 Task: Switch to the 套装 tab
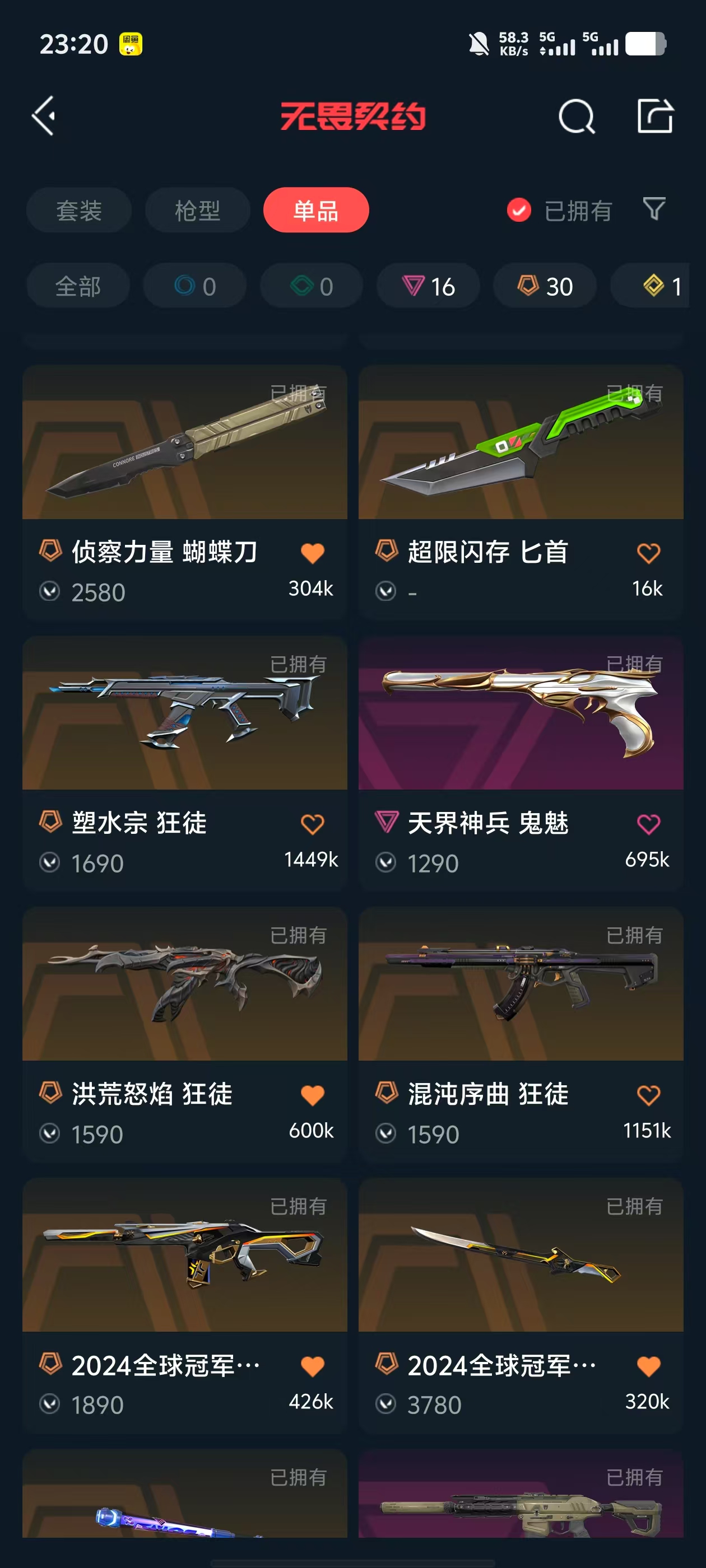tap(78, 211)
